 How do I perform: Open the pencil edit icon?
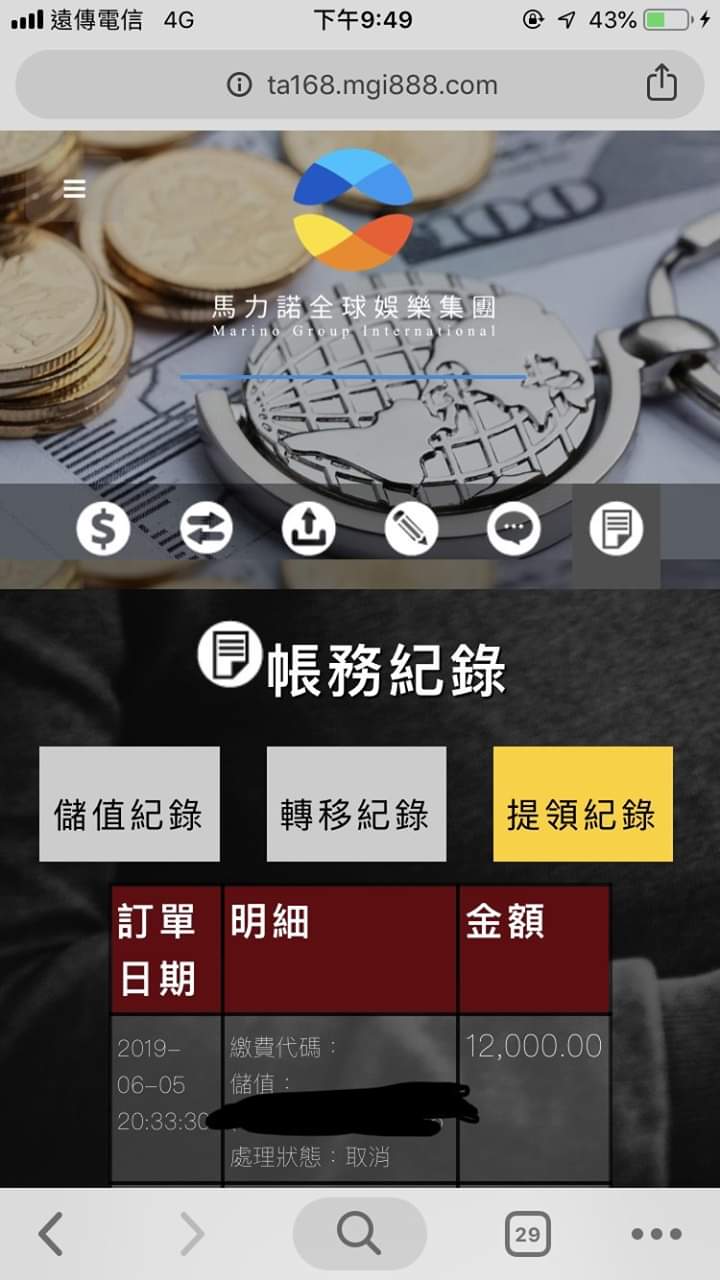pyautogui.click(x=411, y=528)
